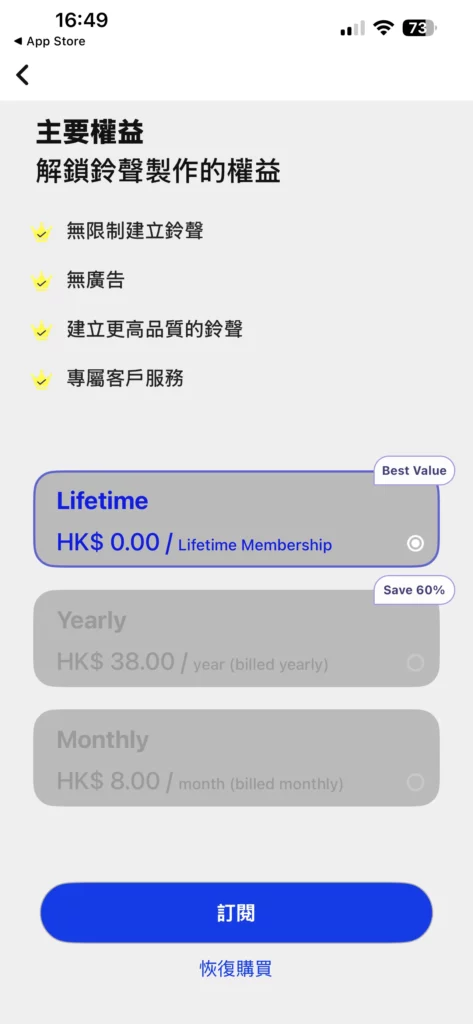The width and height of the screenshot is (473, 1024).
Task: Tap the 訂閱 subscribe button
Action: pyautogui.click(x=236, y=912)
